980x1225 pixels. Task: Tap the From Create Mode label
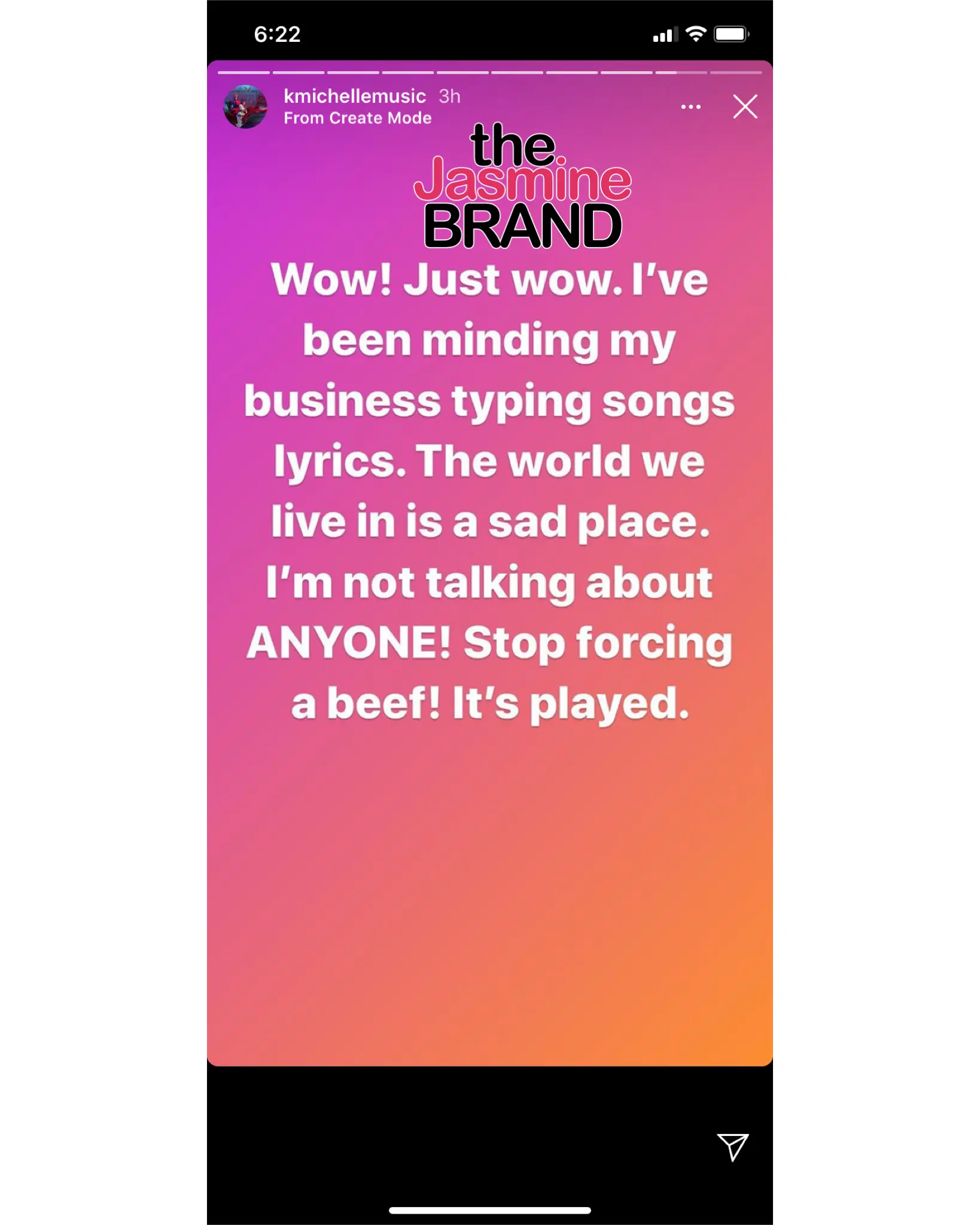(x=357, y=118)
